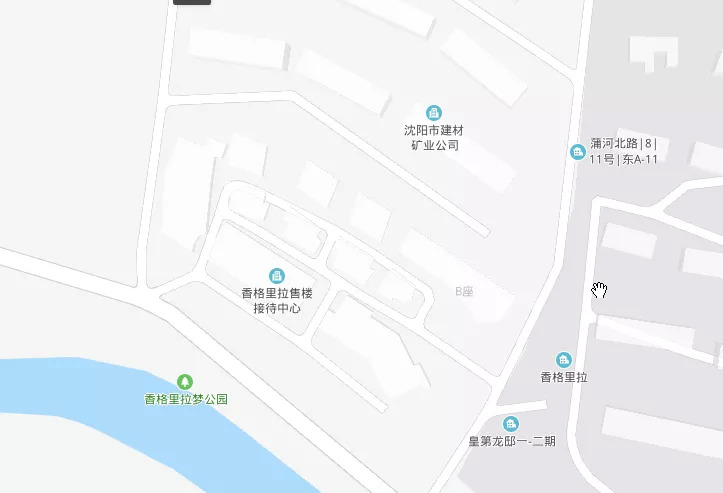
Task: Open the 蒲河北路811号 东A-11 place marker
Action: coord(577,152)
